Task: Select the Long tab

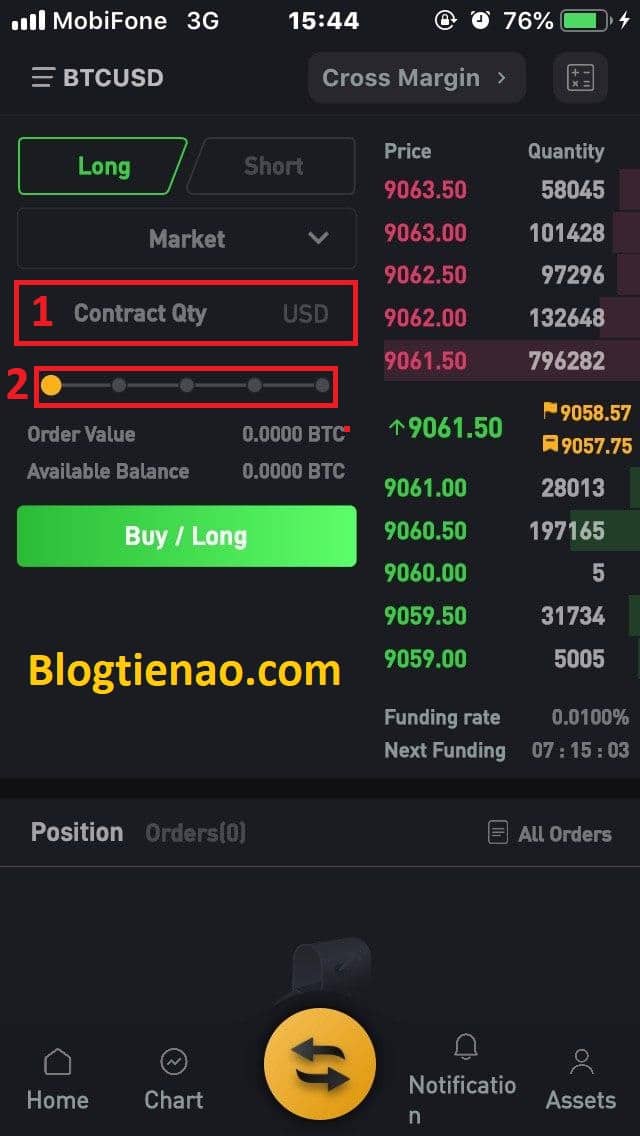Action: pyautogui.click(x=103, y=166)
